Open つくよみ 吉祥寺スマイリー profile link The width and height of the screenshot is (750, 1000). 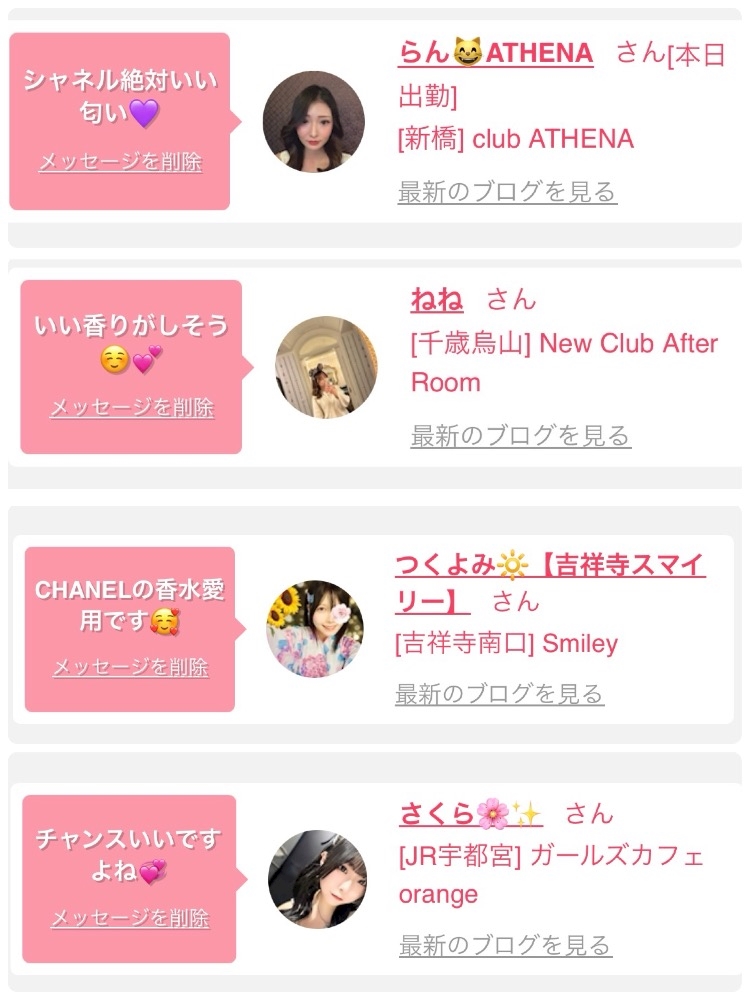pyautogui.click(x=550, y=583)
